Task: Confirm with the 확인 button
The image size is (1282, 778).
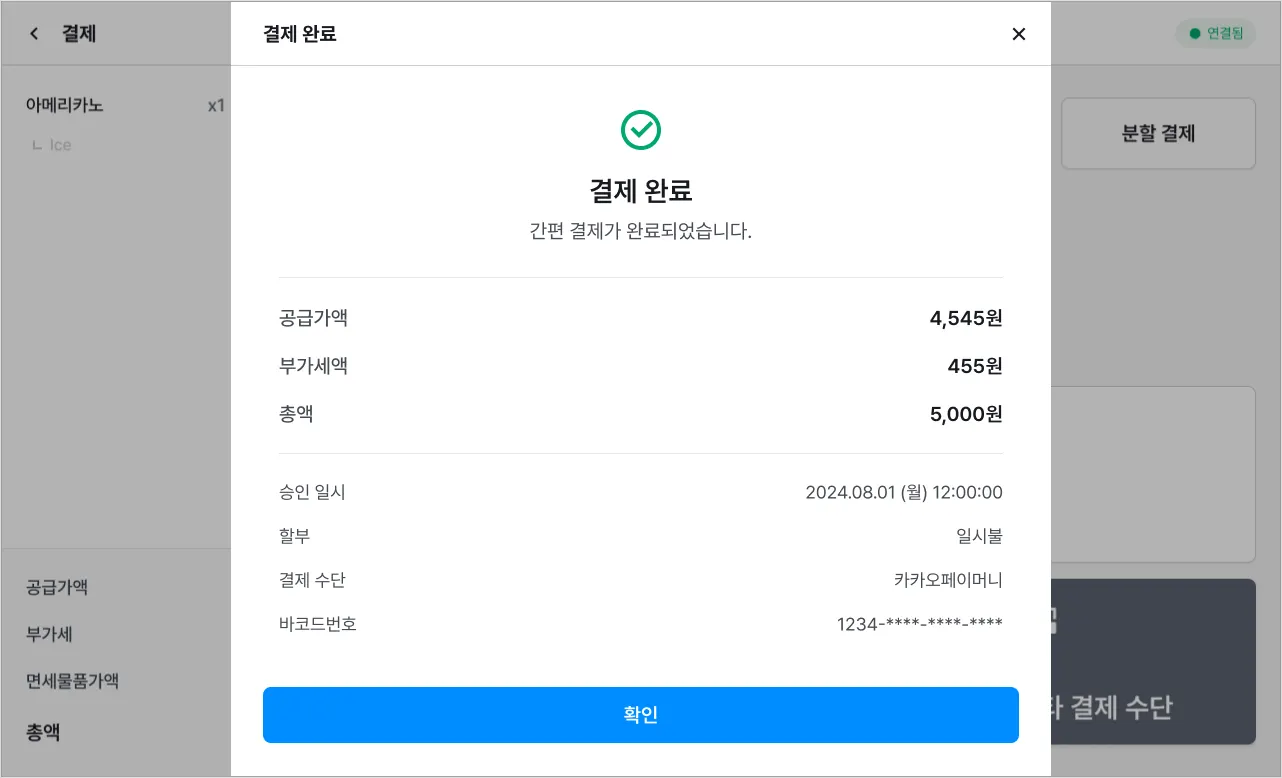Action: [640, 715]
